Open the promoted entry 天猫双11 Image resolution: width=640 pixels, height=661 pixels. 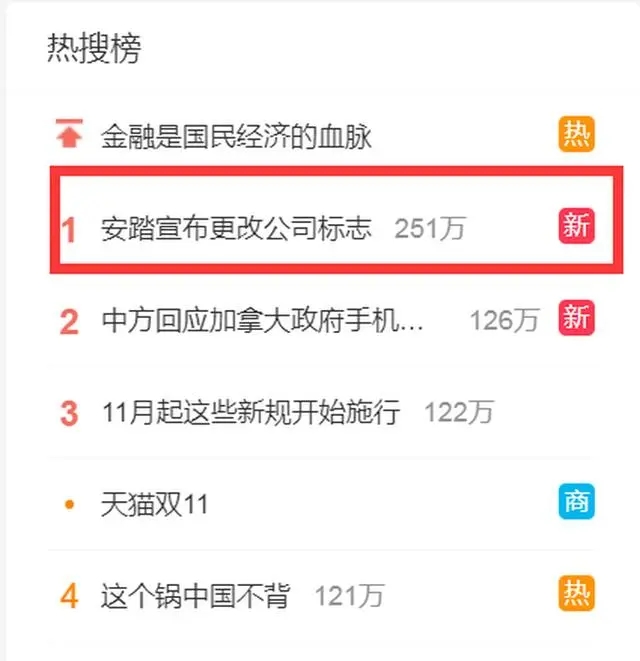click(154, 504)
